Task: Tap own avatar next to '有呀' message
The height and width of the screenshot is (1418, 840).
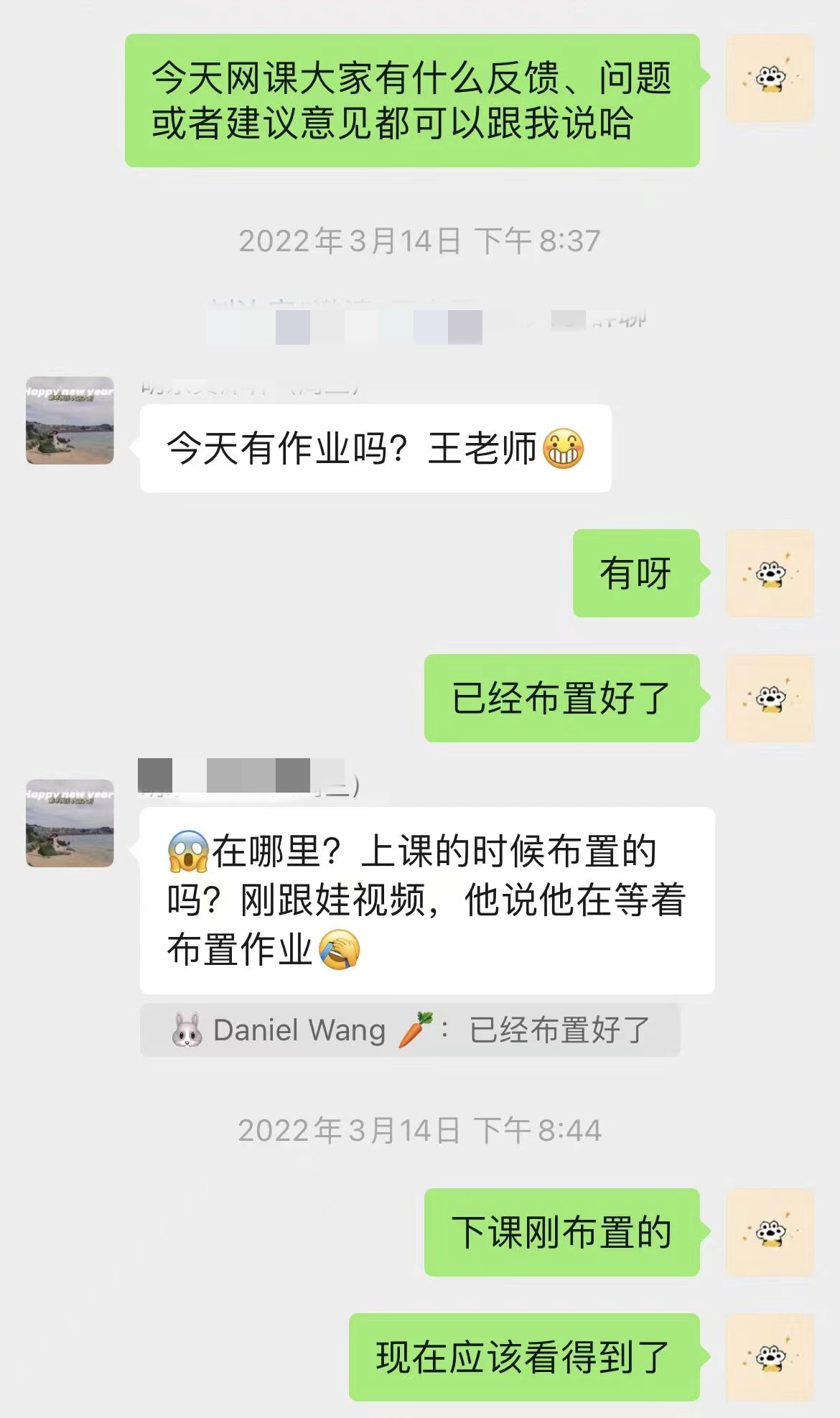Action: click(770, 573)
